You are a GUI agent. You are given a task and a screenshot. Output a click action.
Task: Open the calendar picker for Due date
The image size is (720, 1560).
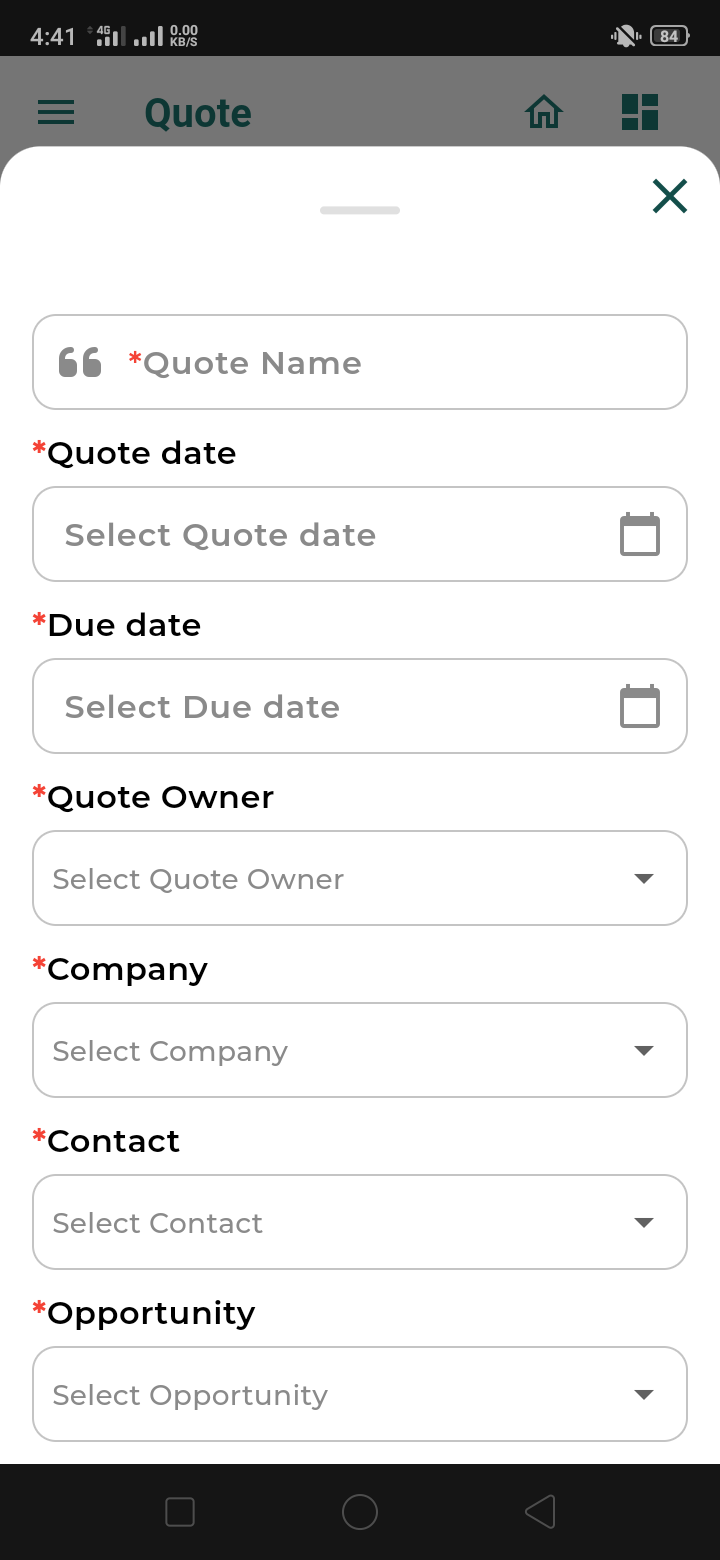tap(639, 705)
